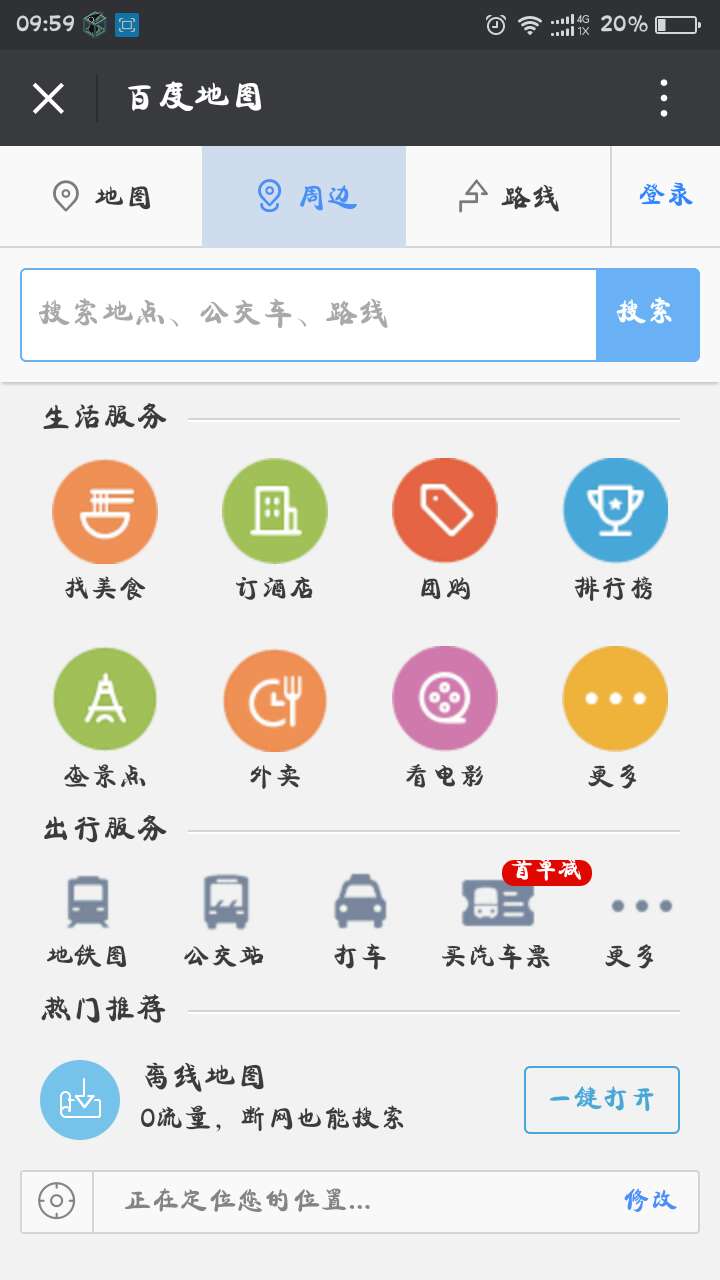Open 公交站 bus stops
Viewport: 720px width, 1280px height.
click(225, 920)
